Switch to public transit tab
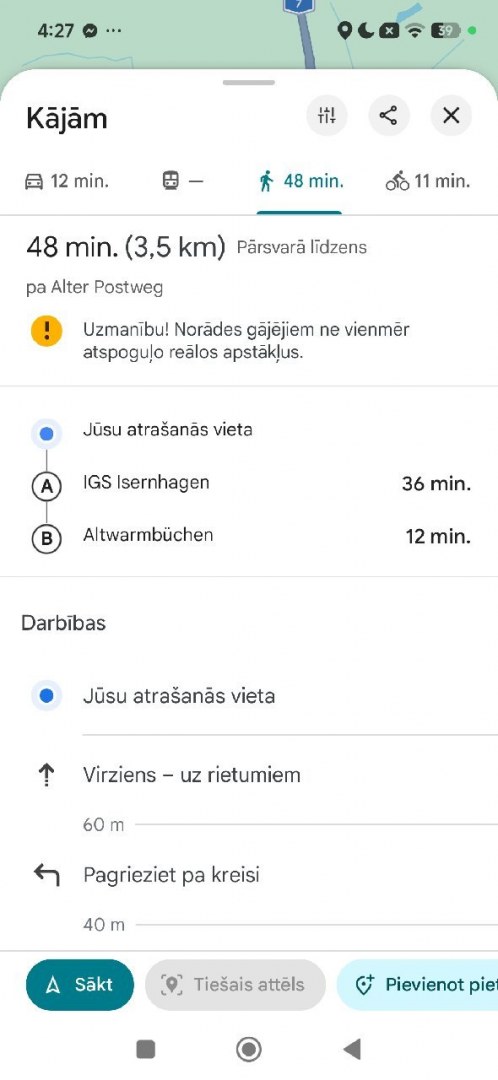 (183, 182)
